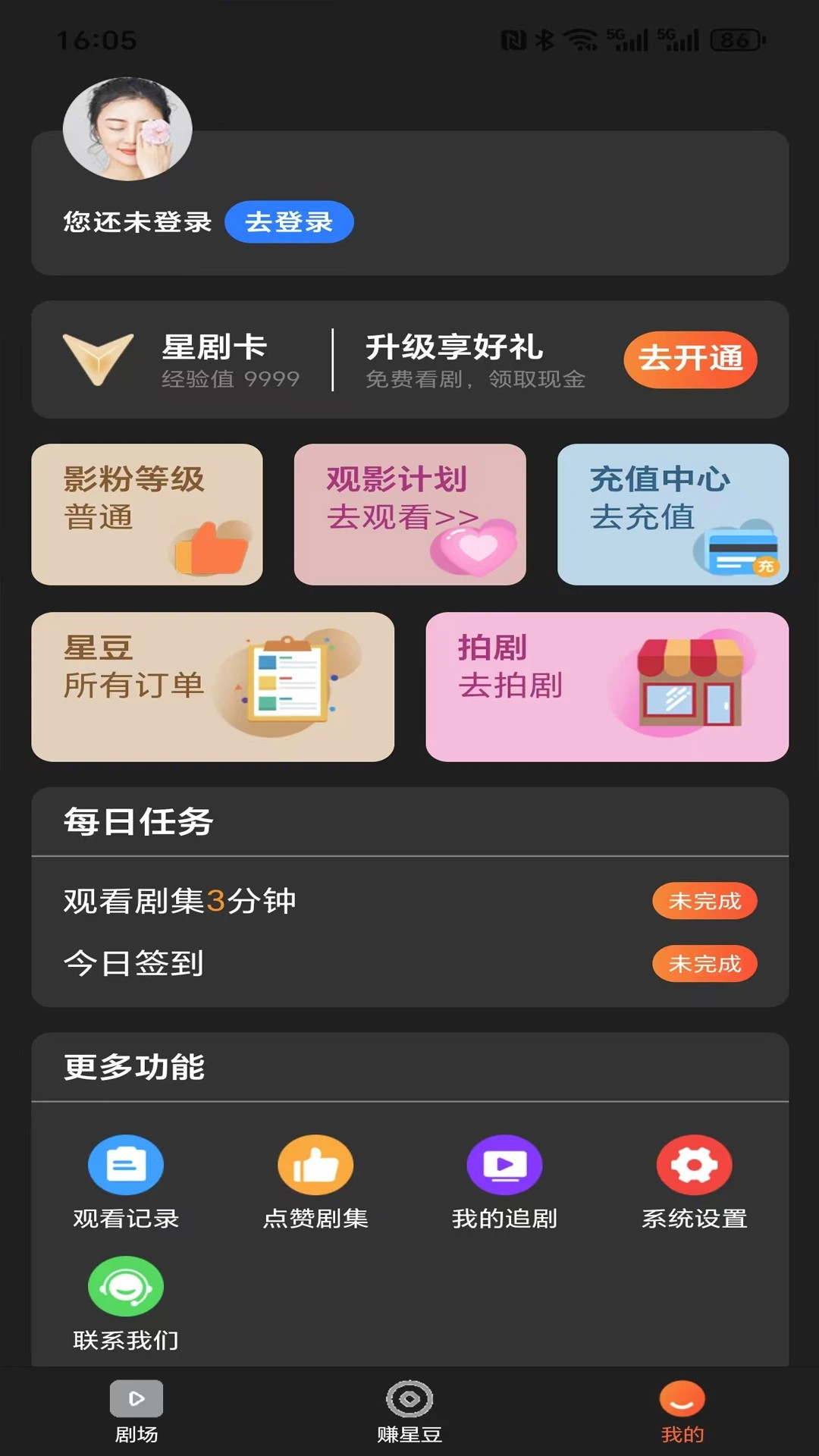Open 我的追剧 play icon
The image size is (819, 1456).
(x=505, y=1166)
